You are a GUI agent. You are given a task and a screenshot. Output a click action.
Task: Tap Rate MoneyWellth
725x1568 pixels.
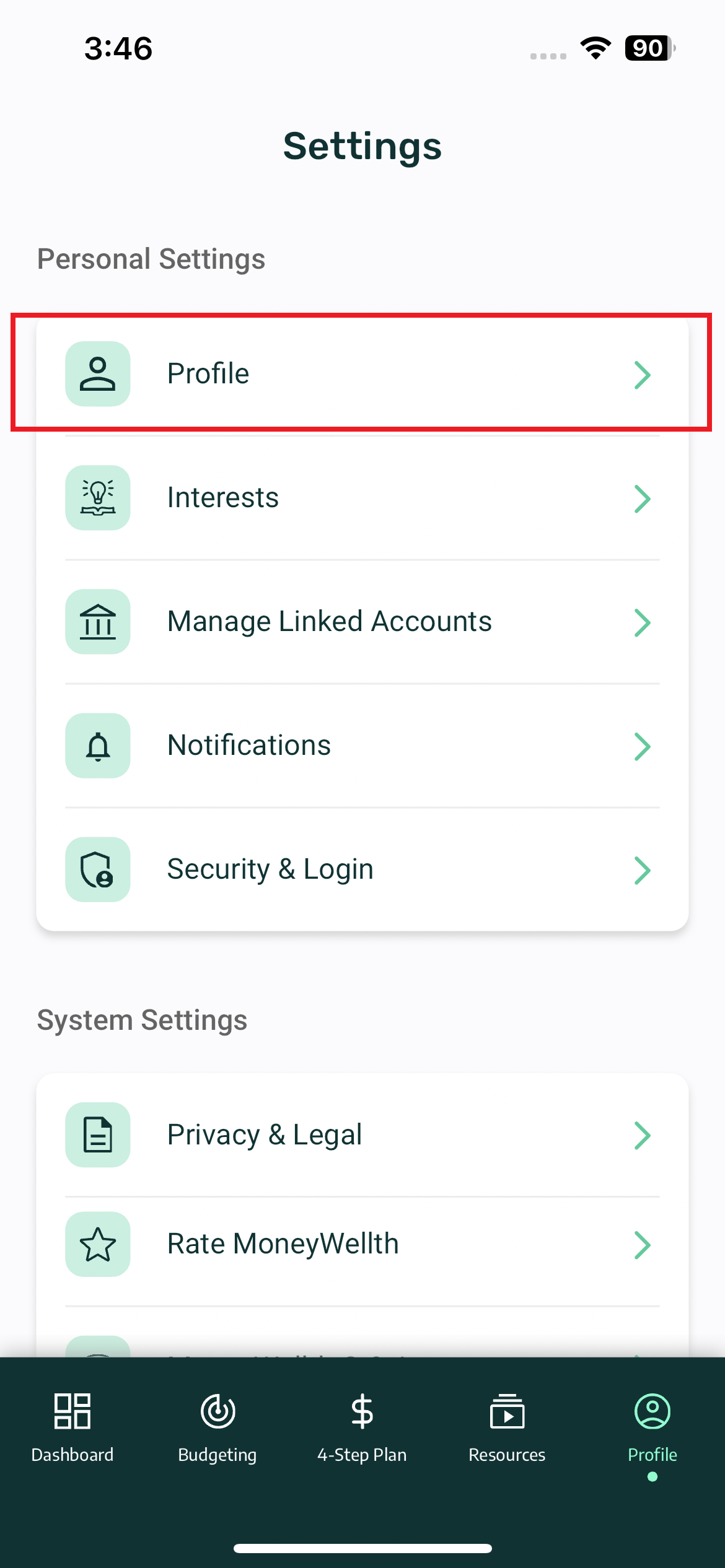coord(362,1244)
